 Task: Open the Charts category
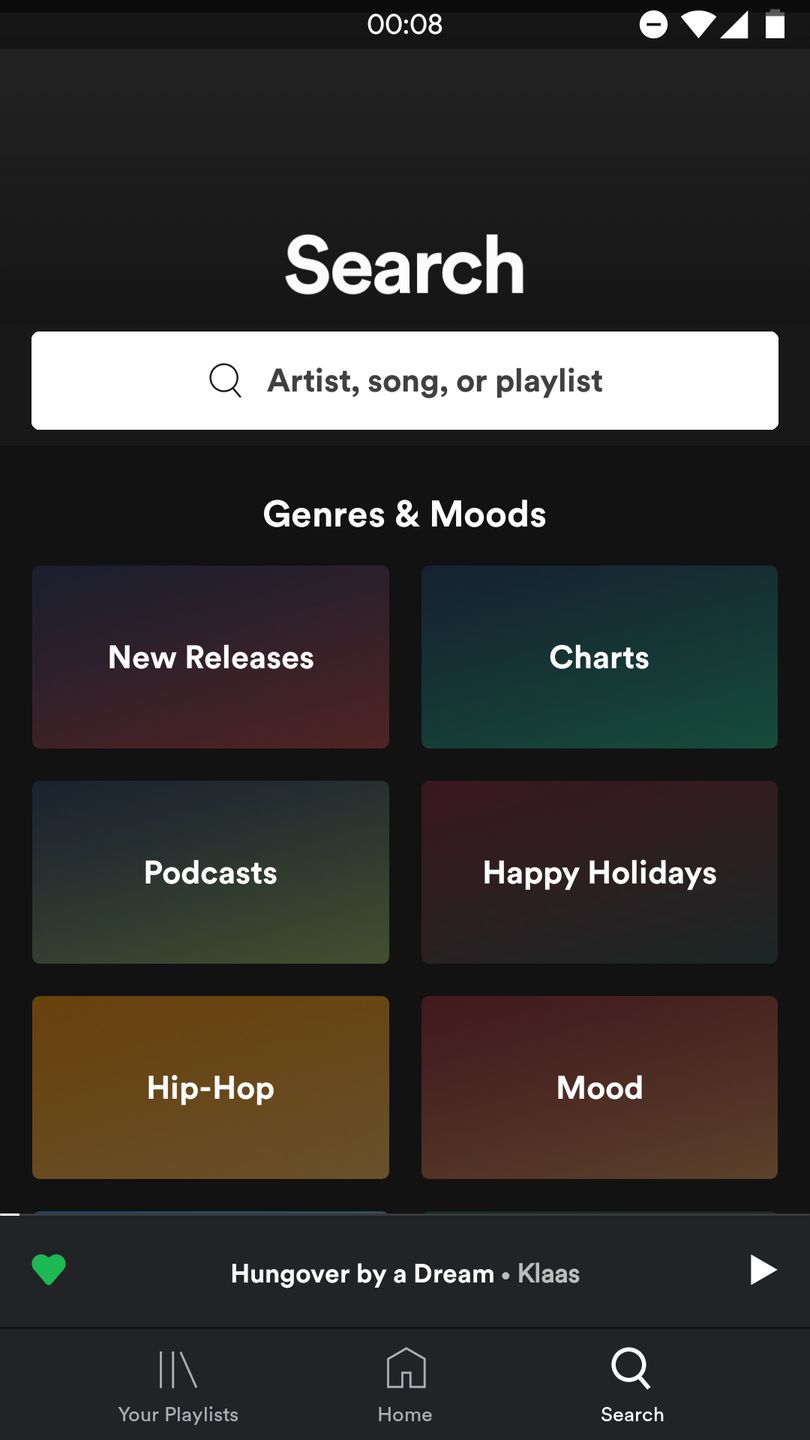(x=599, y=657)
